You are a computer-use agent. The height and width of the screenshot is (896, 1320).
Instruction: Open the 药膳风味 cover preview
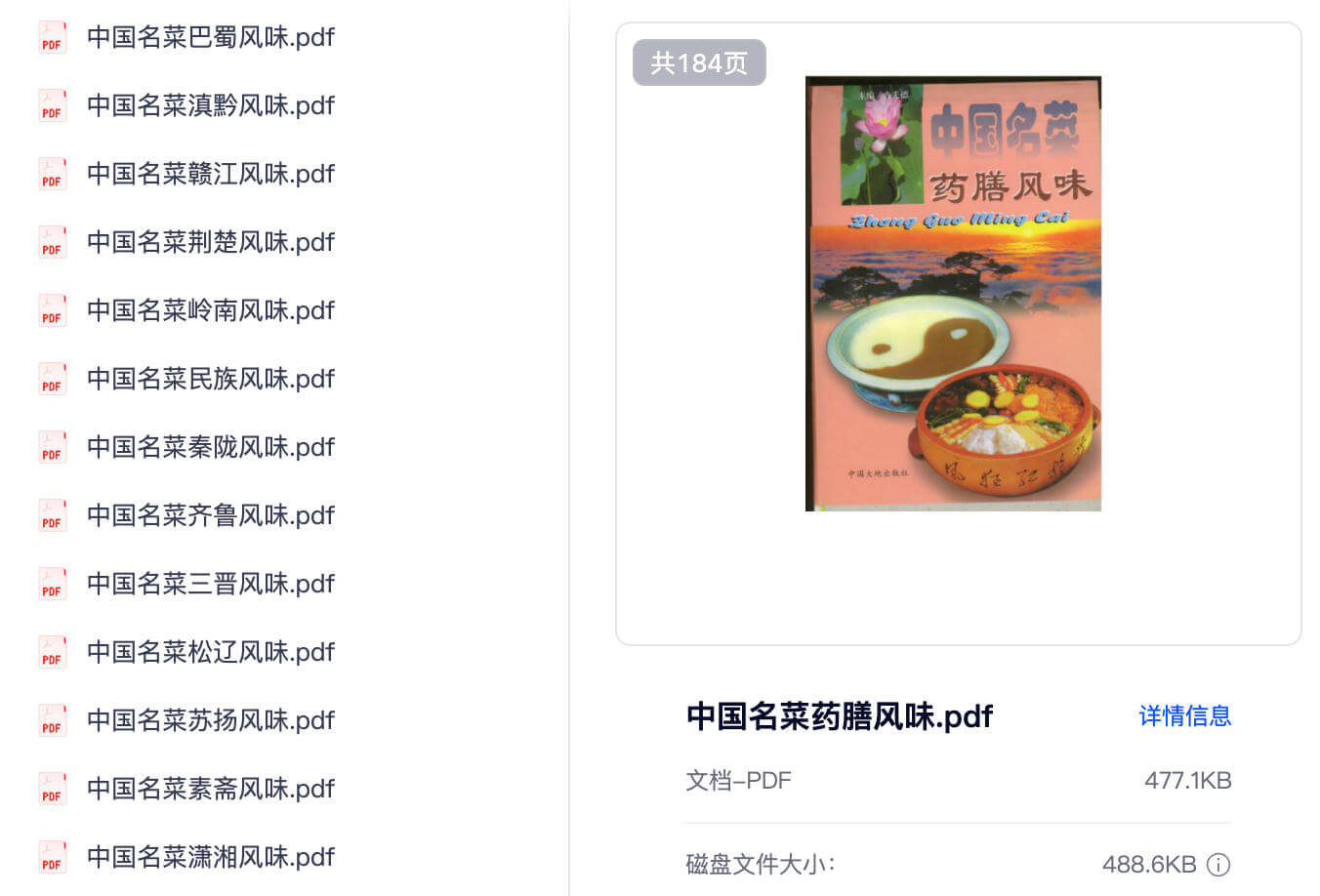953,293
